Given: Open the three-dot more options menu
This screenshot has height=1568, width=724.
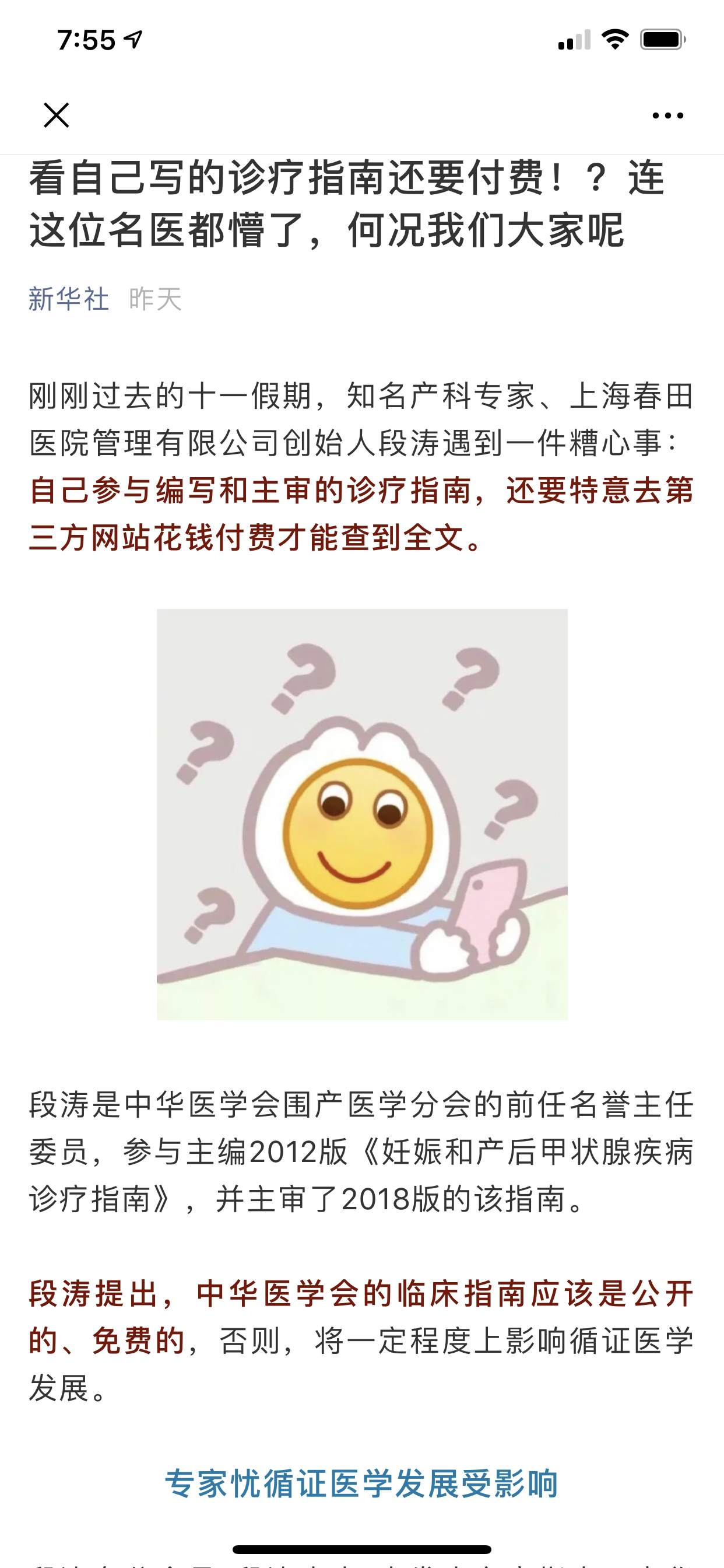Looking at the screenshot, I should pyautogui.click(x=667, y=115).
